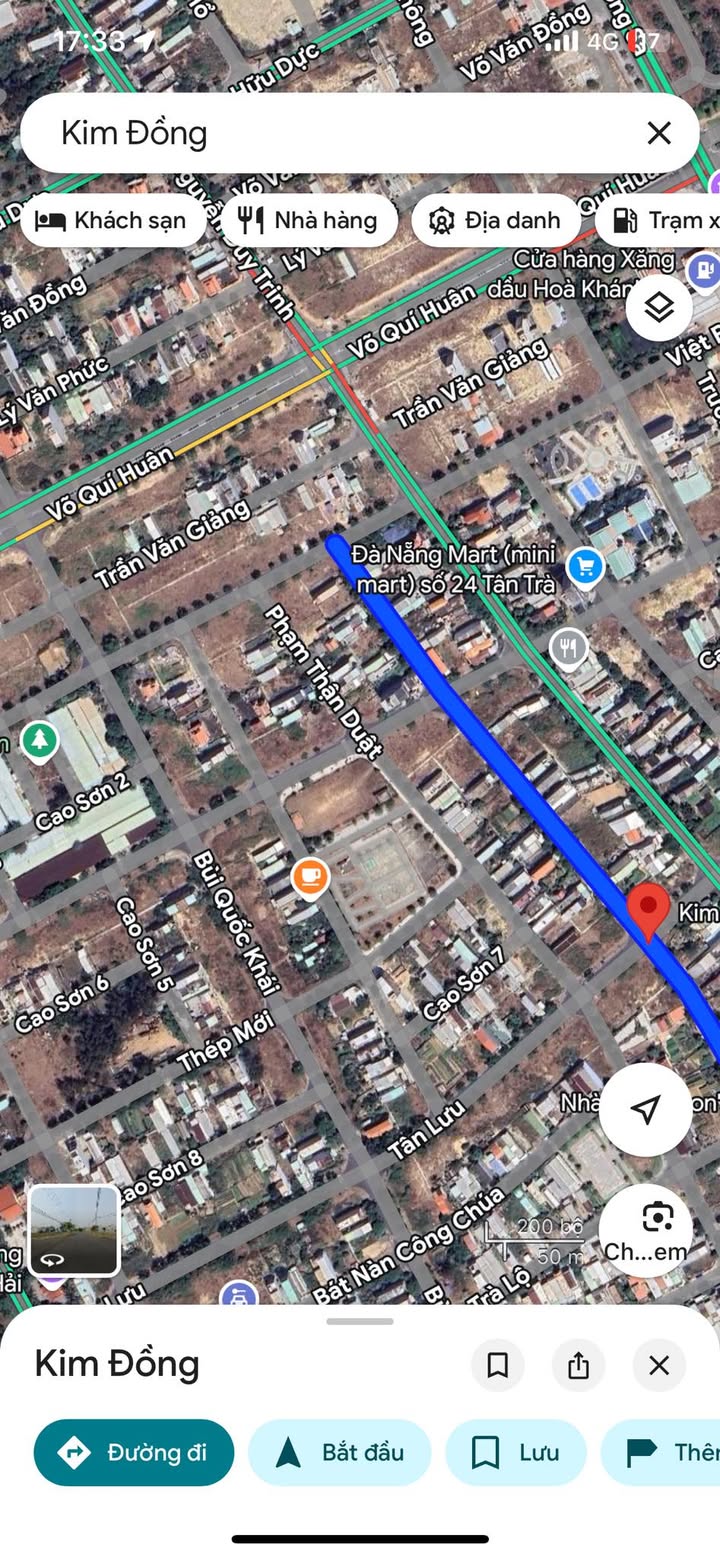Close the Kim Đồng place panel
The image size is (720, 1557).
tap(659, 1365)
